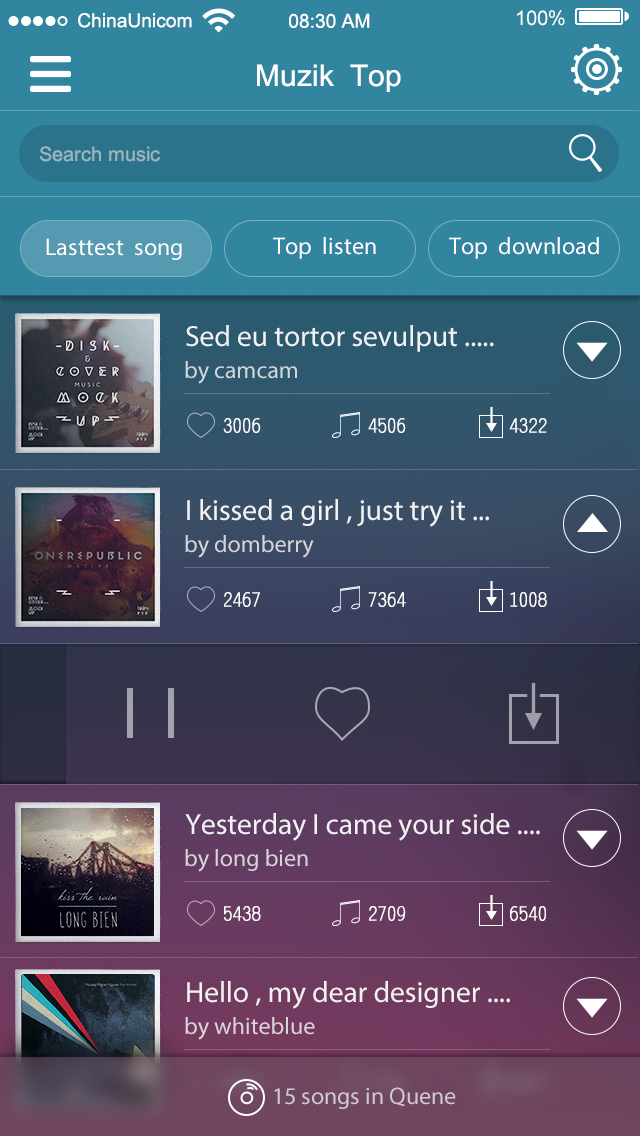Download I kissed a girl via expanded panel

tap(534, 713)
